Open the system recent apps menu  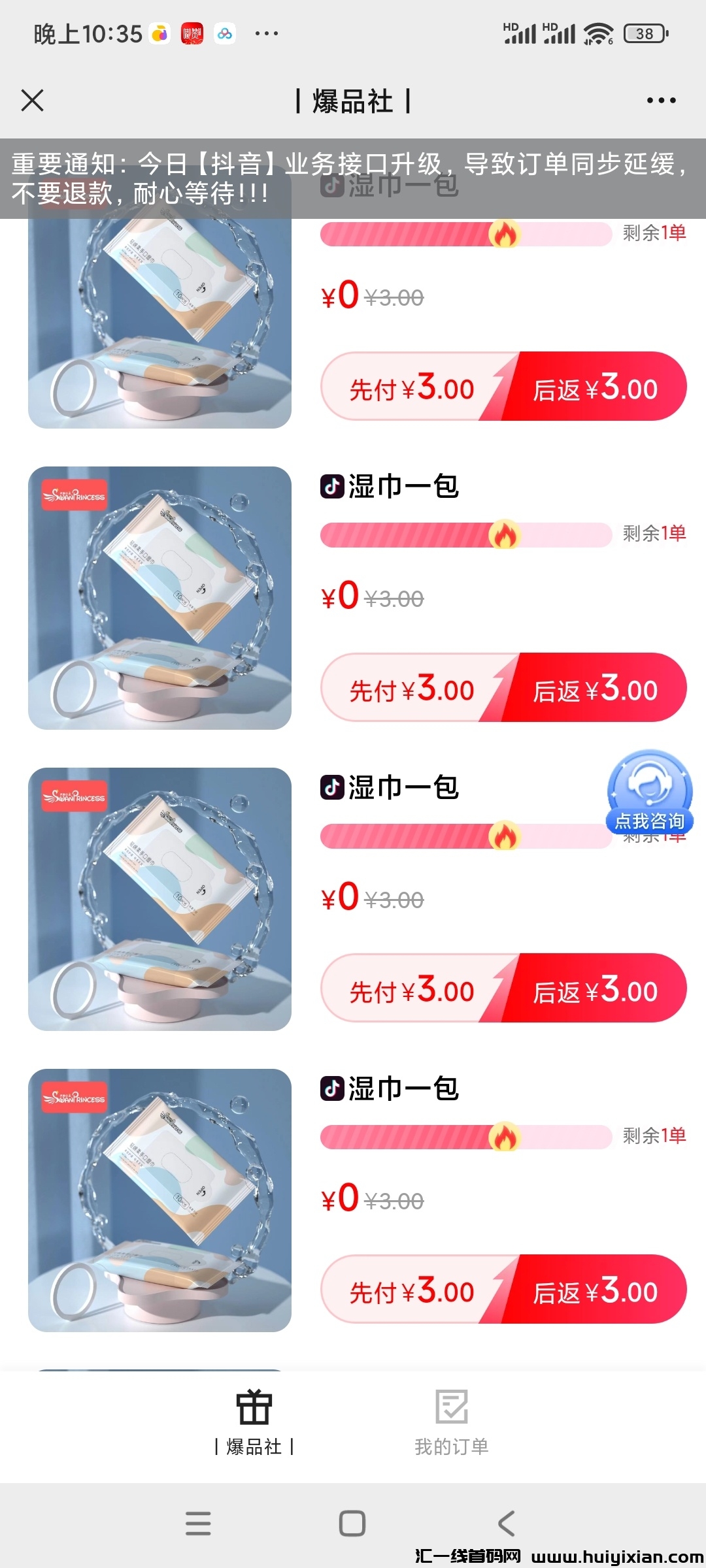tap(198, 1523)
